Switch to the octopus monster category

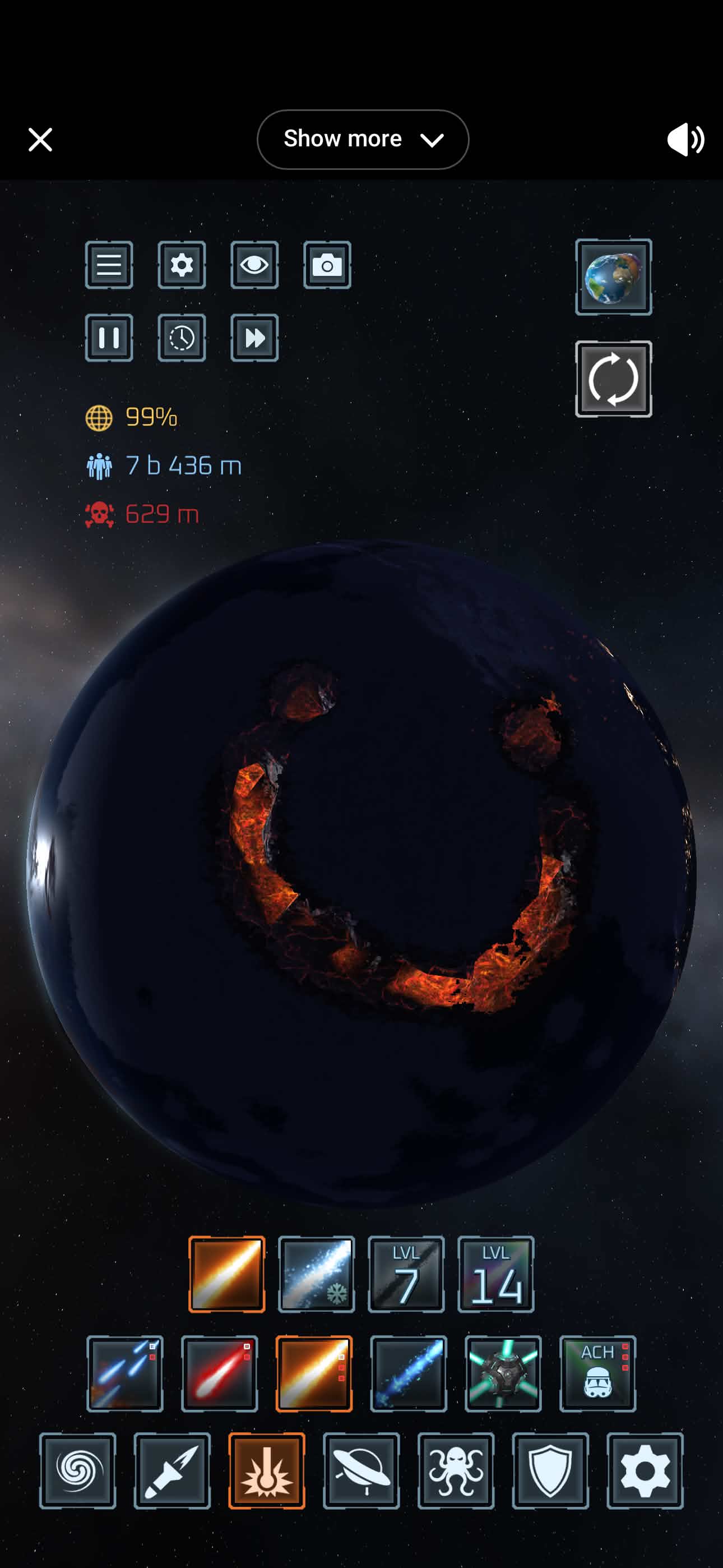[x=456, y=1470]
